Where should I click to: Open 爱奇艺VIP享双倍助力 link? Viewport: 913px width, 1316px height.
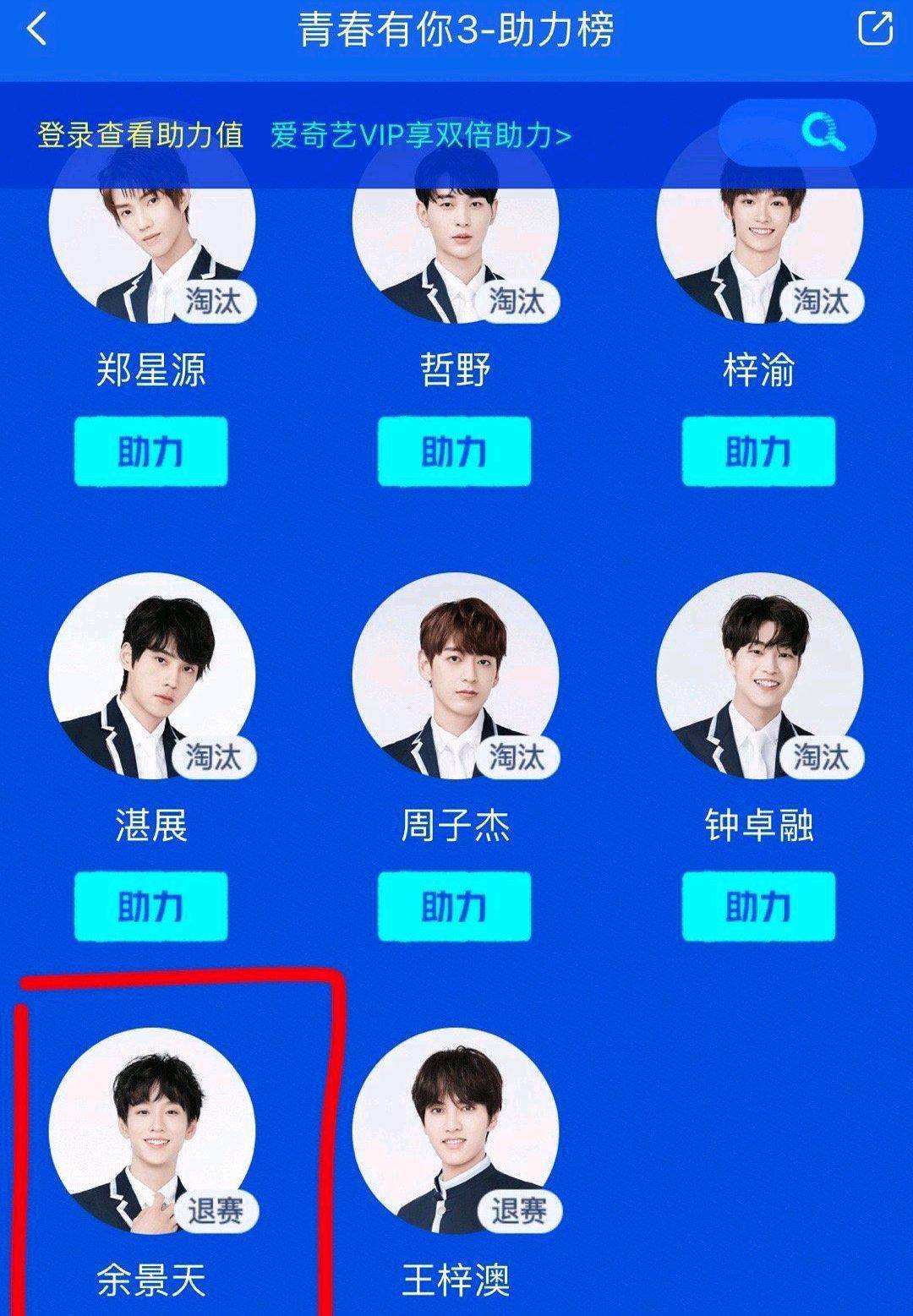click(x=420, y=135)
